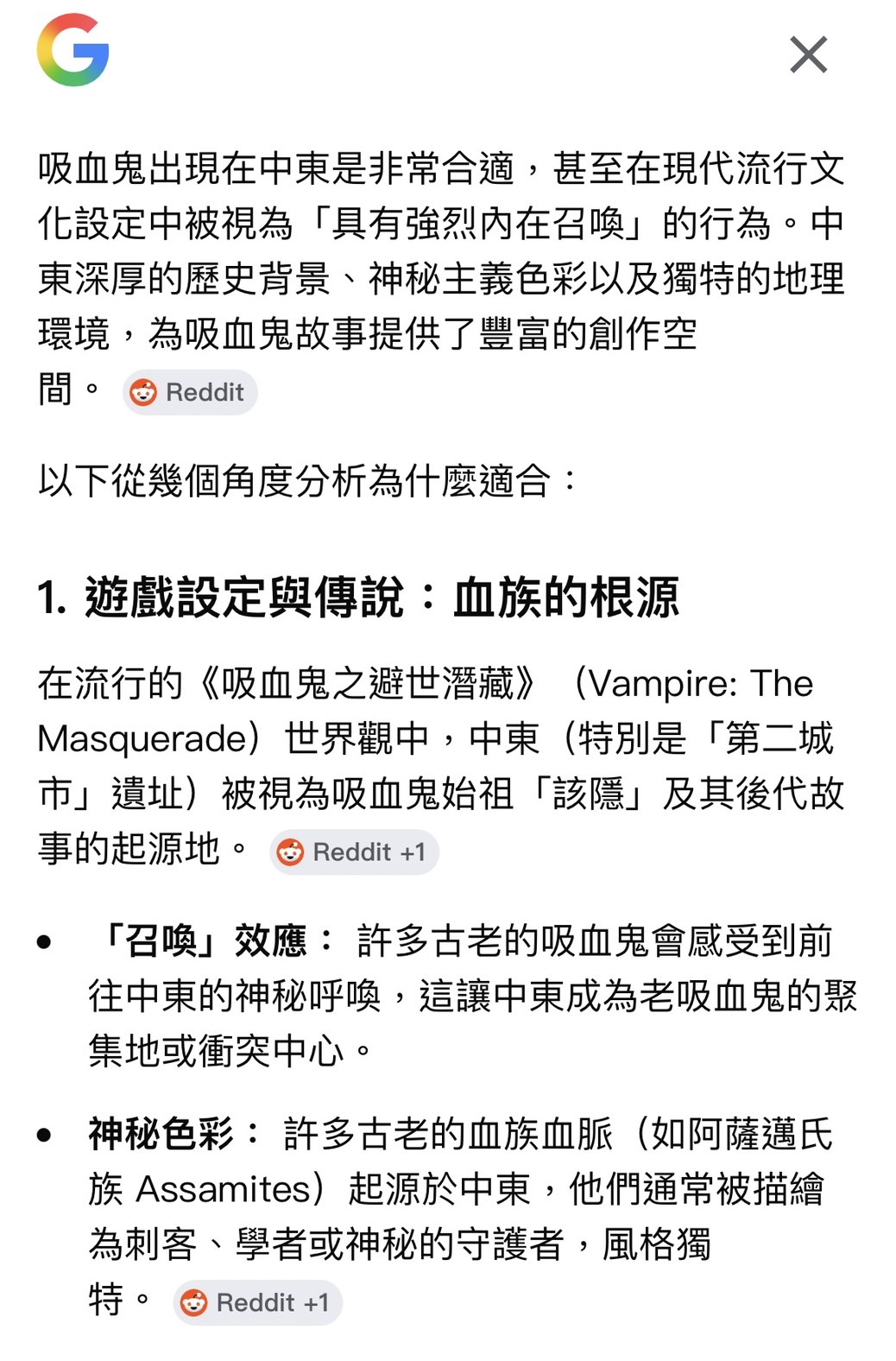Open the Reddit +1 chip after the Assamites bullet
896x1361 pixels.
pos(257,1302)
